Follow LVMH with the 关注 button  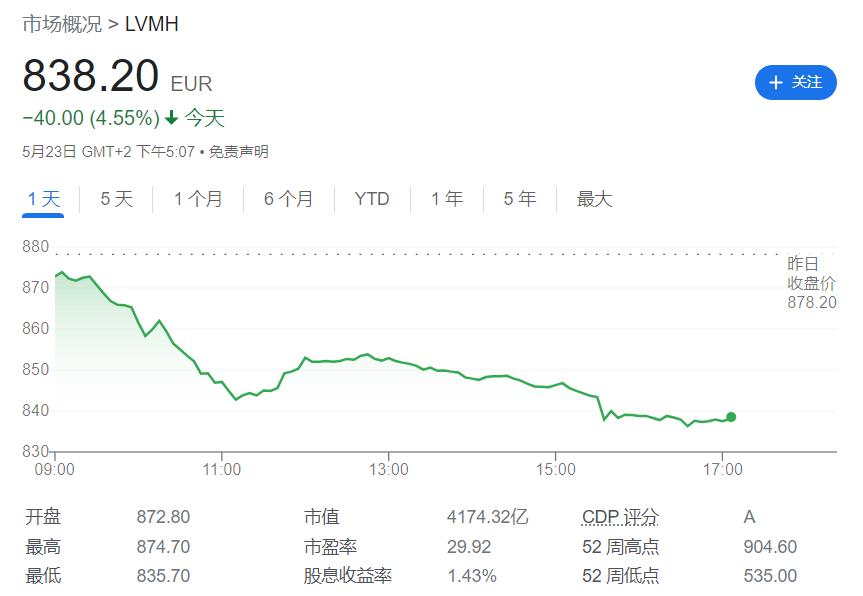[795, 82]
